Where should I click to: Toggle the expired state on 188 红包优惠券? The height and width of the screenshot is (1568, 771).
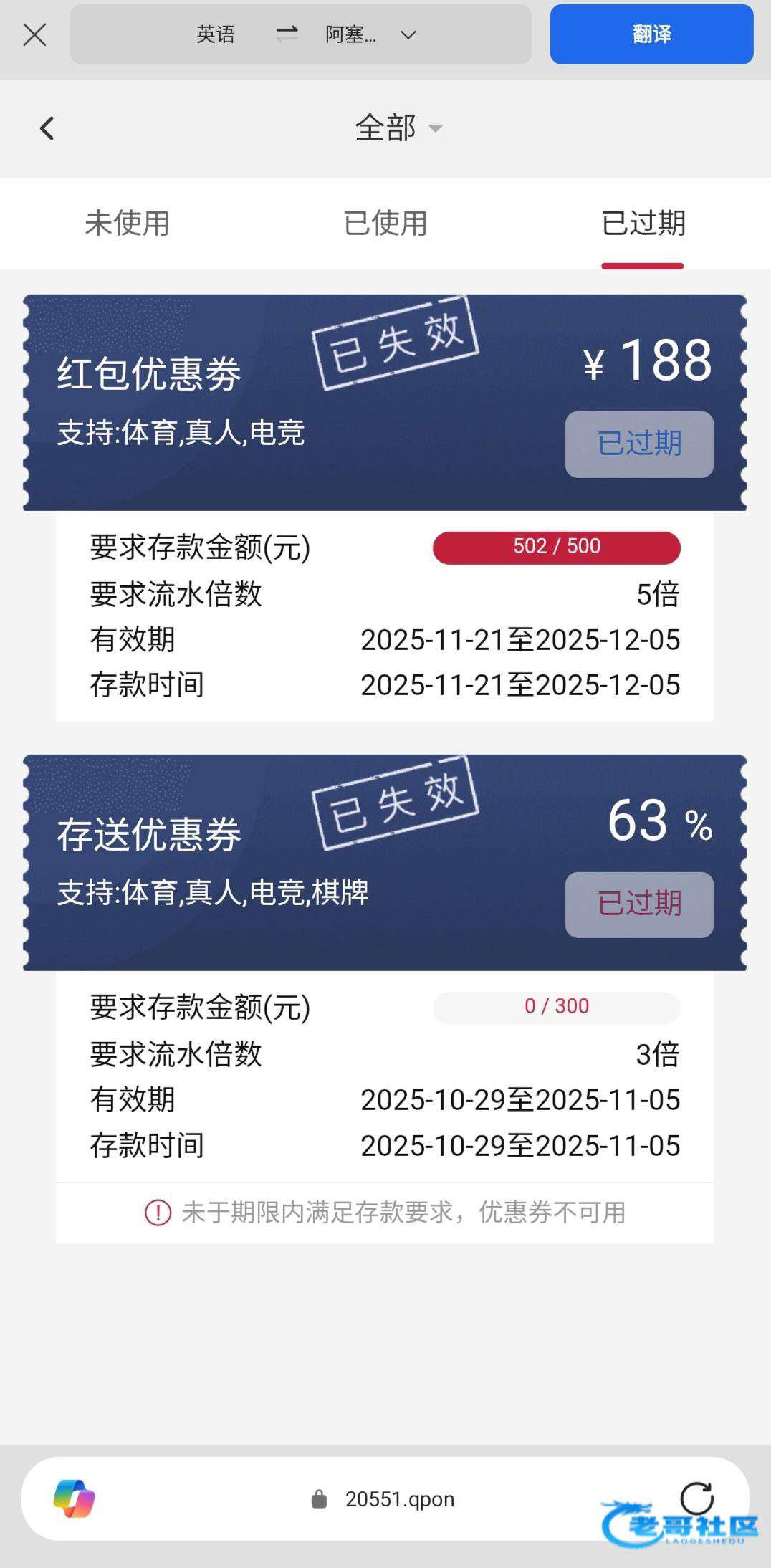[x=638, y=444]
